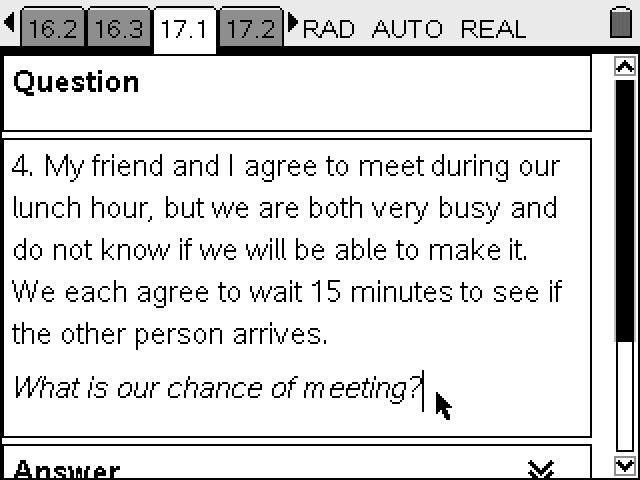Switch to page tab 17.2
The width and height of the screenshot is (640, 480).
point(250,28)
